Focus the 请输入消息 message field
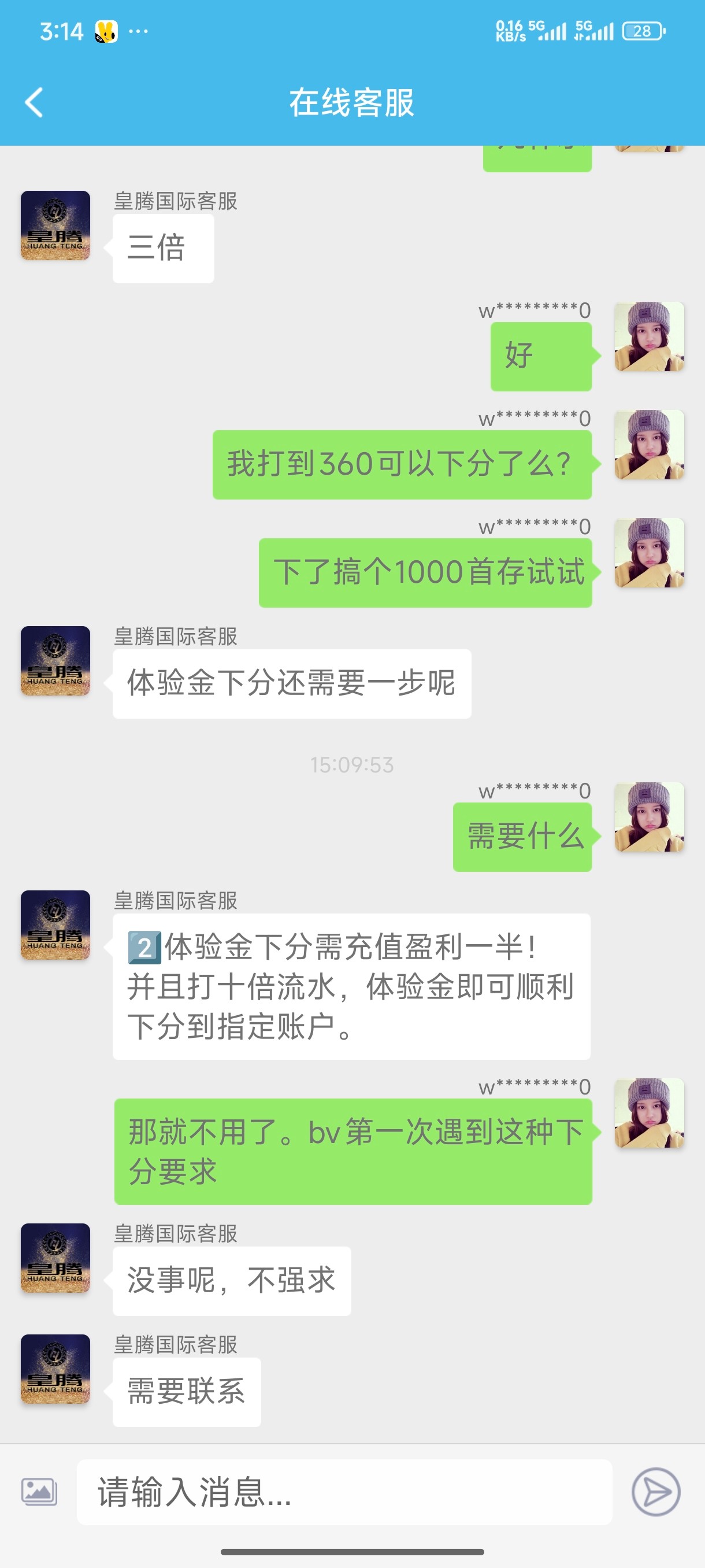Viewport: 705px width, 1568px height. point(344,1491)
